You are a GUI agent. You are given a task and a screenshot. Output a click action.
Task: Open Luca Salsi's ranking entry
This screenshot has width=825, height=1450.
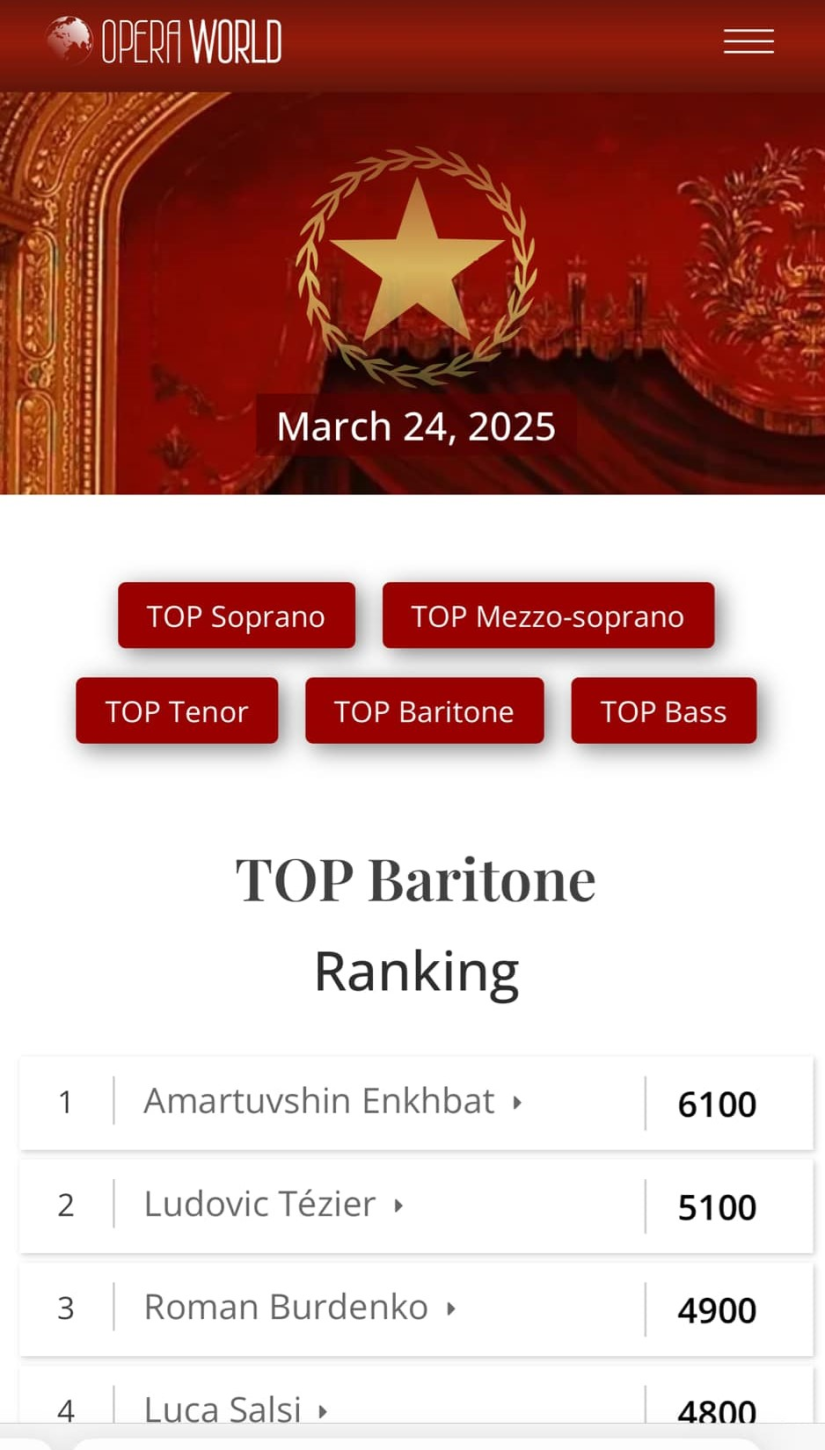point(224,1409)
